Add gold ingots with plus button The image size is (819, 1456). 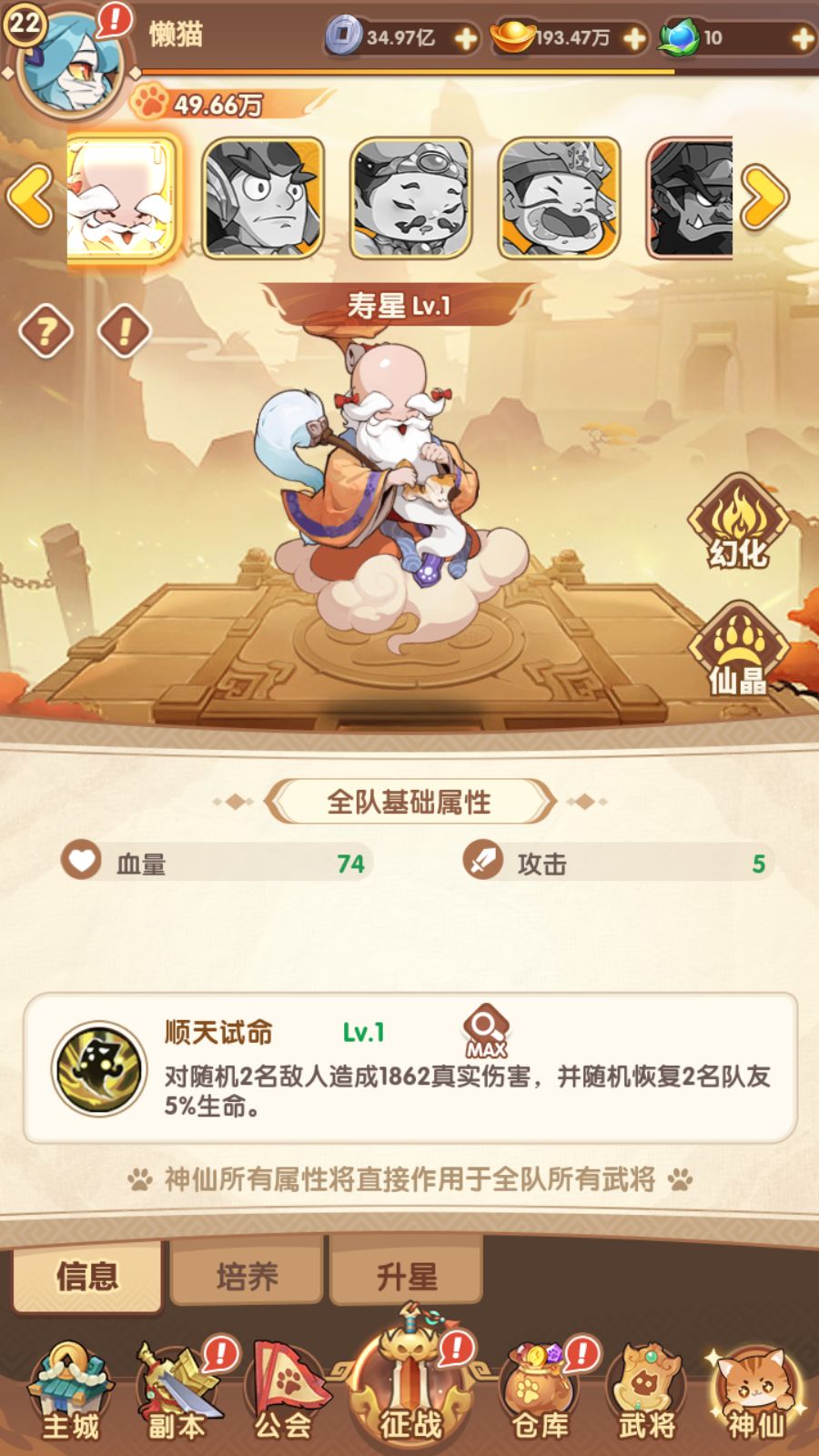click(634, 38)
